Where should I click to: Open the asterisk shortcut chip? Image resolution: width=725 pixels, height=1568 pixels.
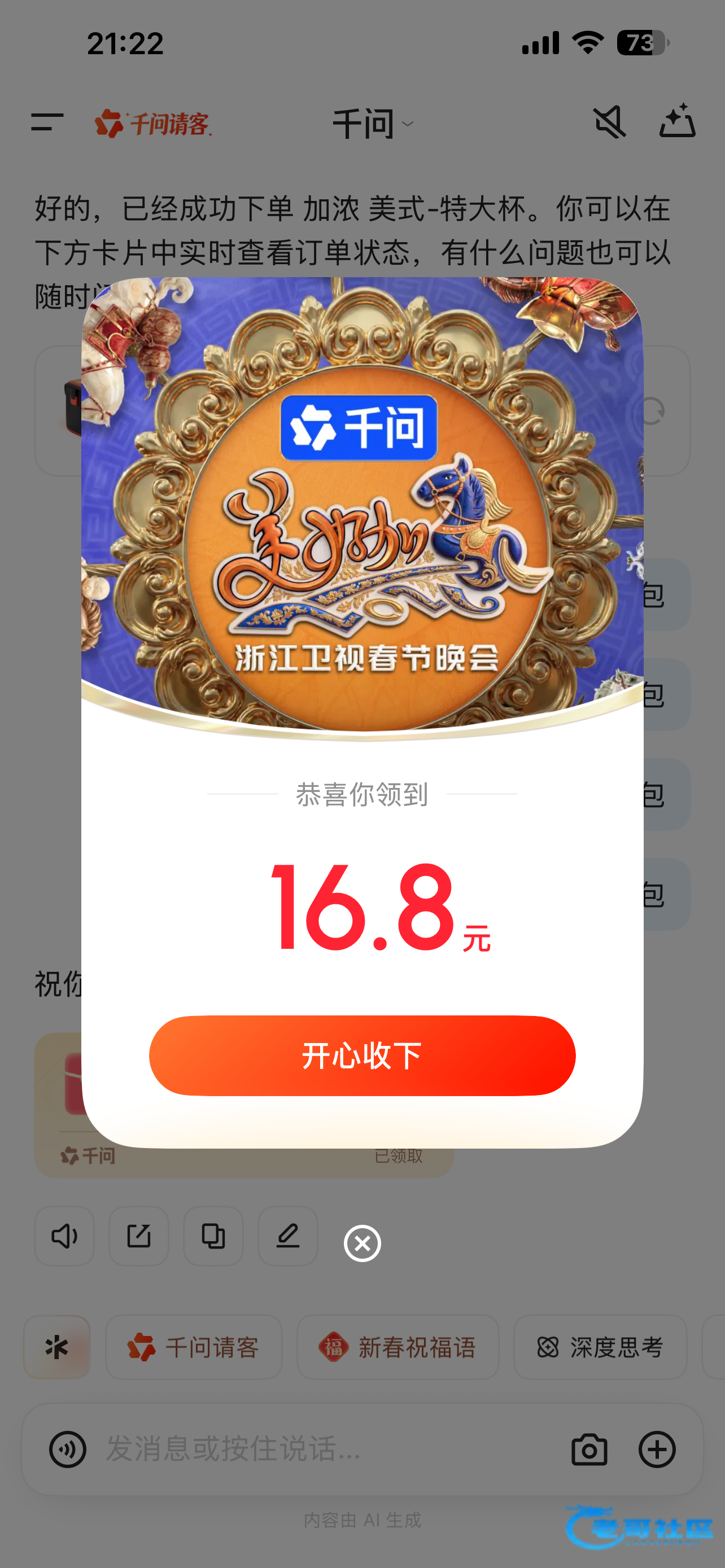pyautogui.click(x=57, y=1347)
